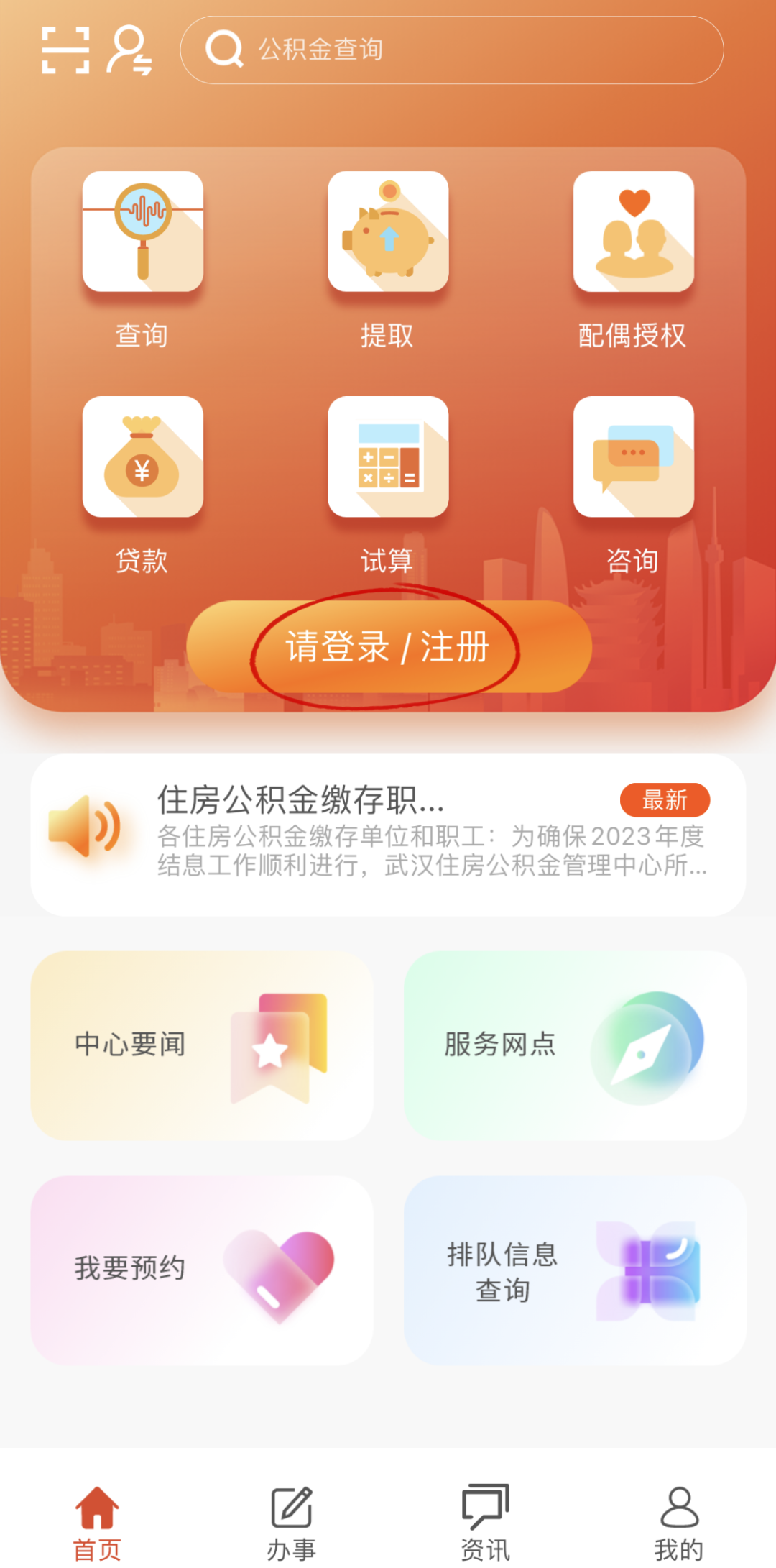The image size is (776, 1568).
Task: Tap the 公积金查询 search field
Action: [x=453, y=49]
